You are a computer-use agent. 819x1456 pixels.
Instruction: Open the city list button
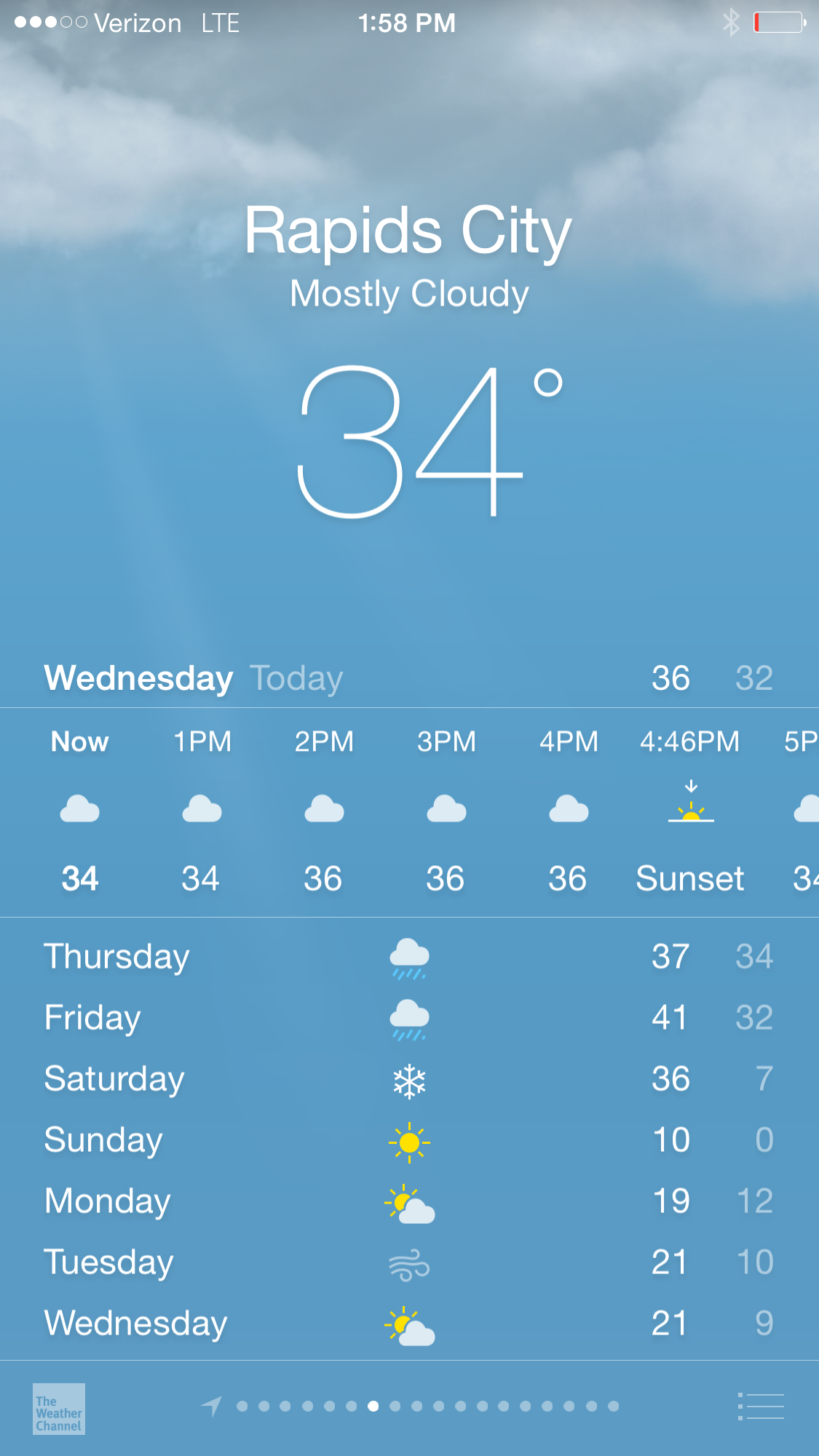pyautogui.click(x=761, y=1406)
